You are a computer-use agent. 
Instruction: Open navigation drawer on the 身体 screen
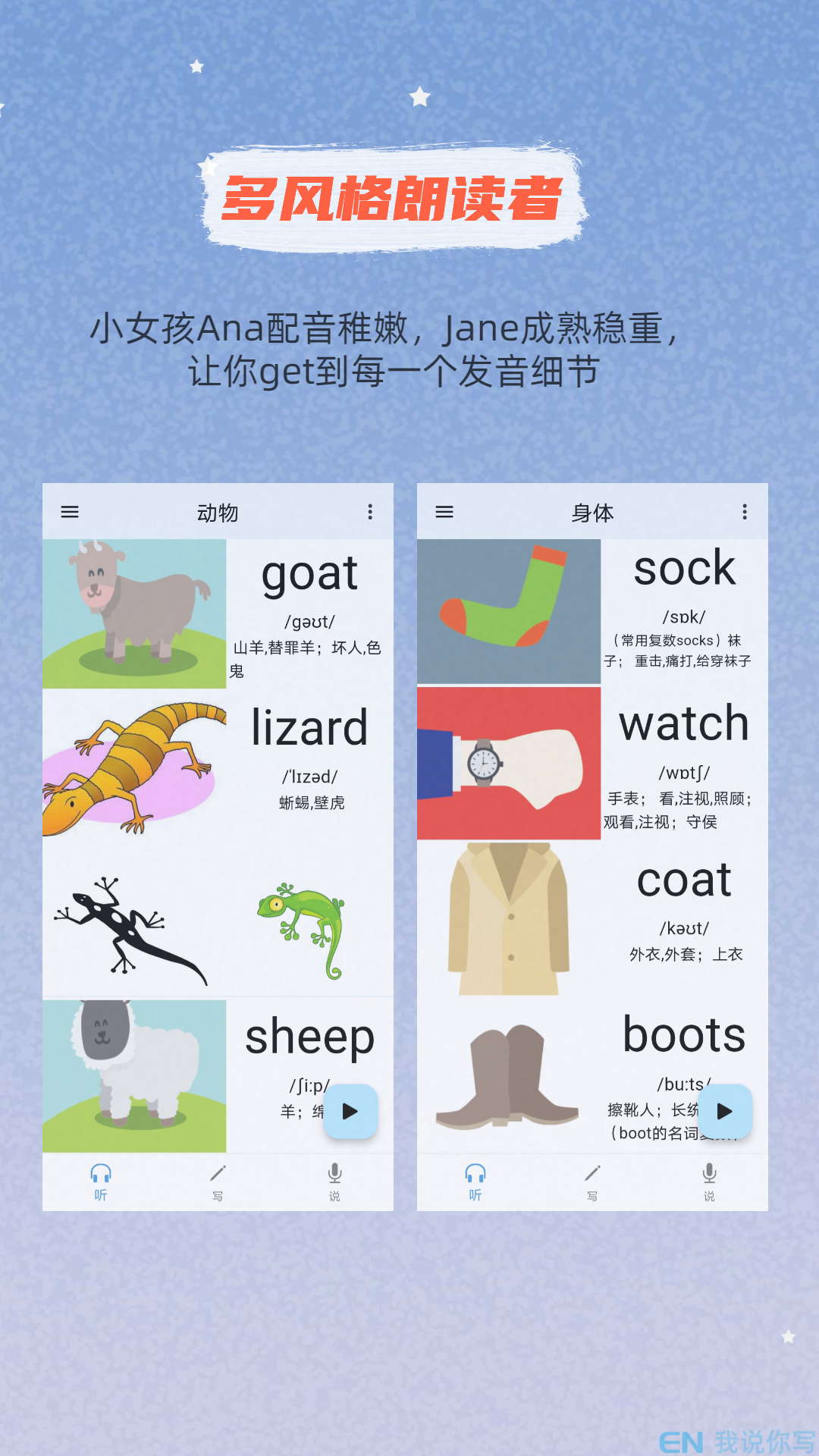click(x=443, y=512)
